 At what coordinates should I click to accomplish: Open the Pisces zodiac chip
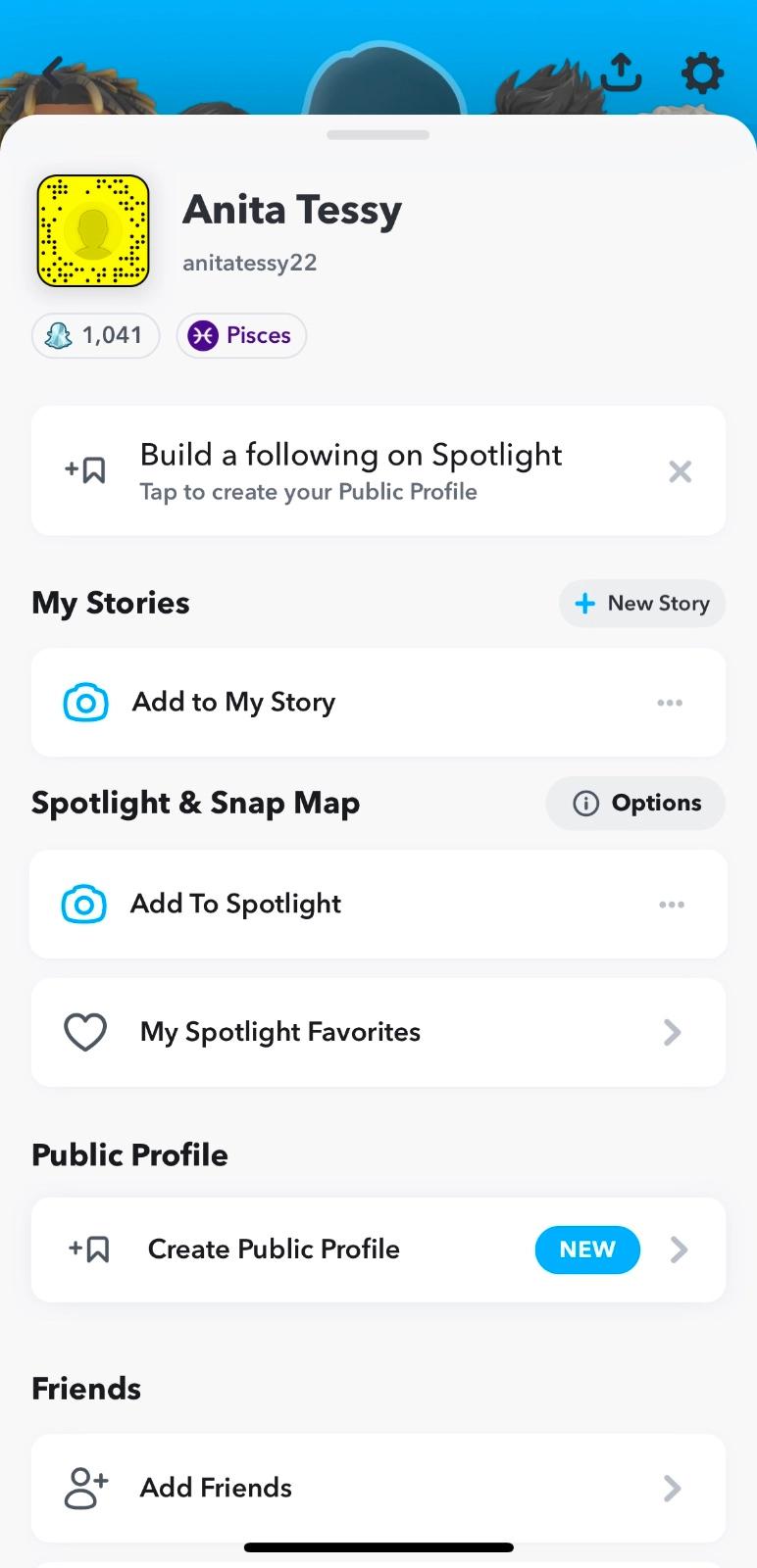[241, 335]
